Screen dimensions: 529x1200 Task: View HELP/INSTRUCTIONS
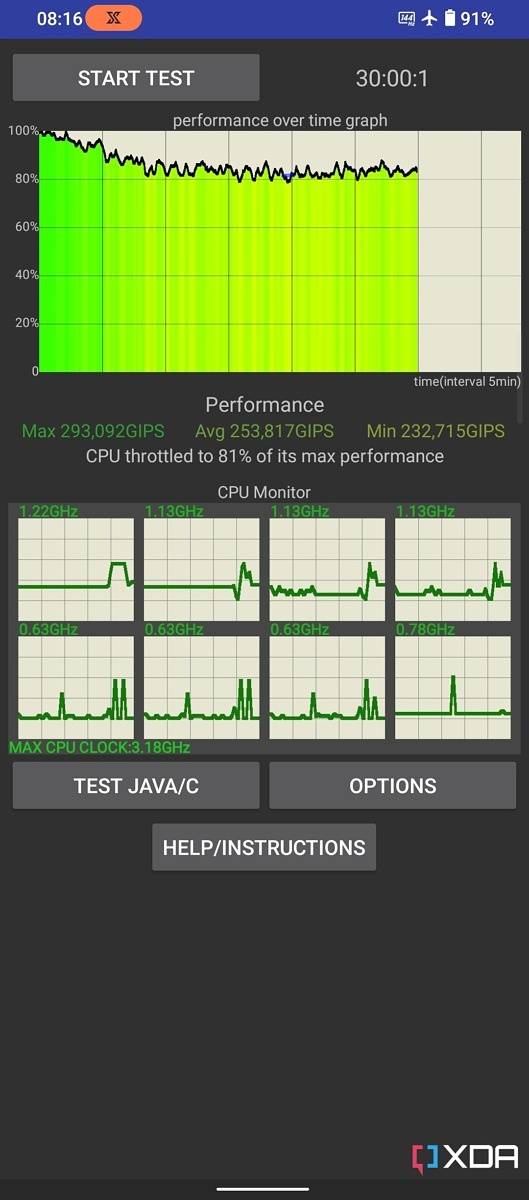264,848
